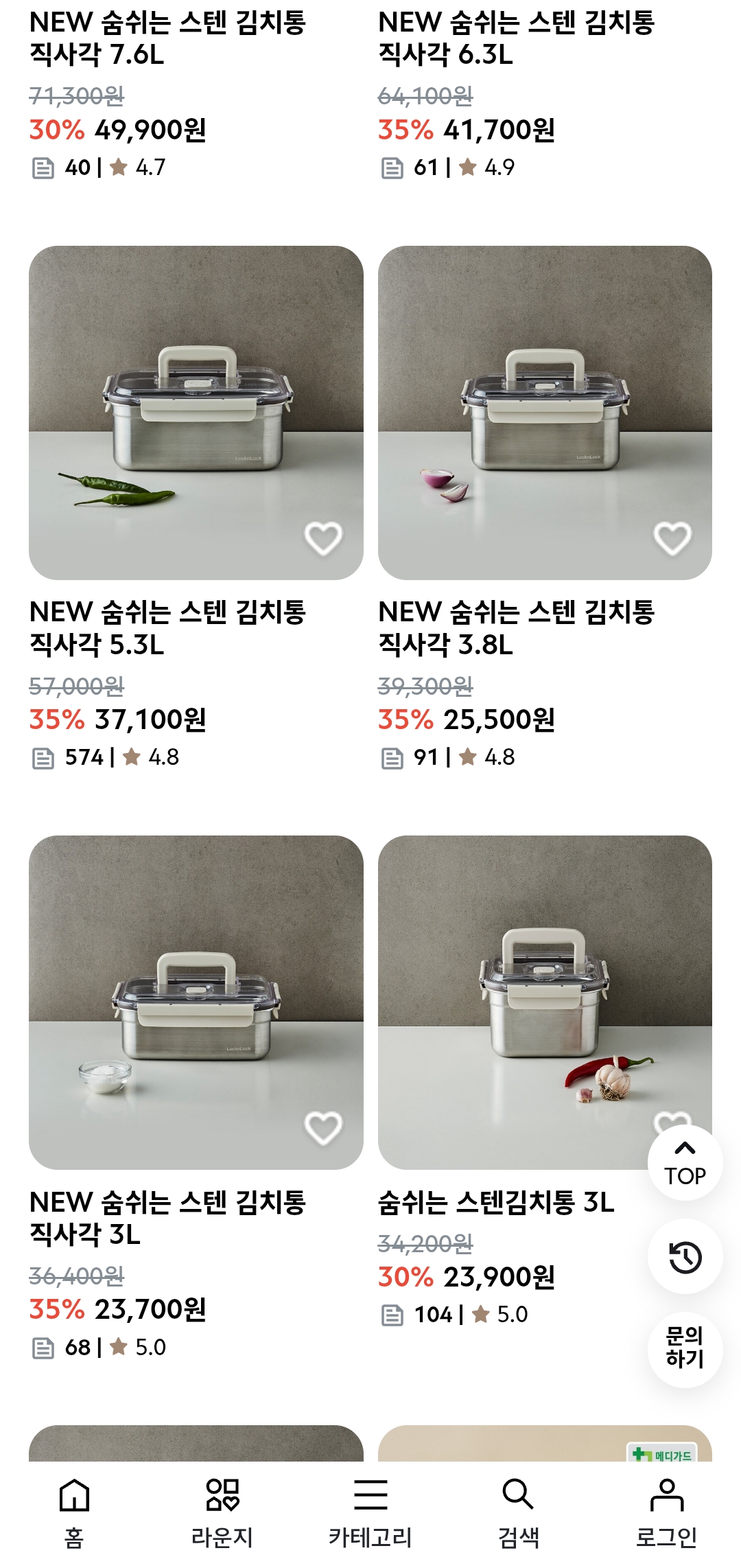741x1568 pixels.
Task: Add the 직사각 3.8L container to wishlist
Action: (672, 538)
